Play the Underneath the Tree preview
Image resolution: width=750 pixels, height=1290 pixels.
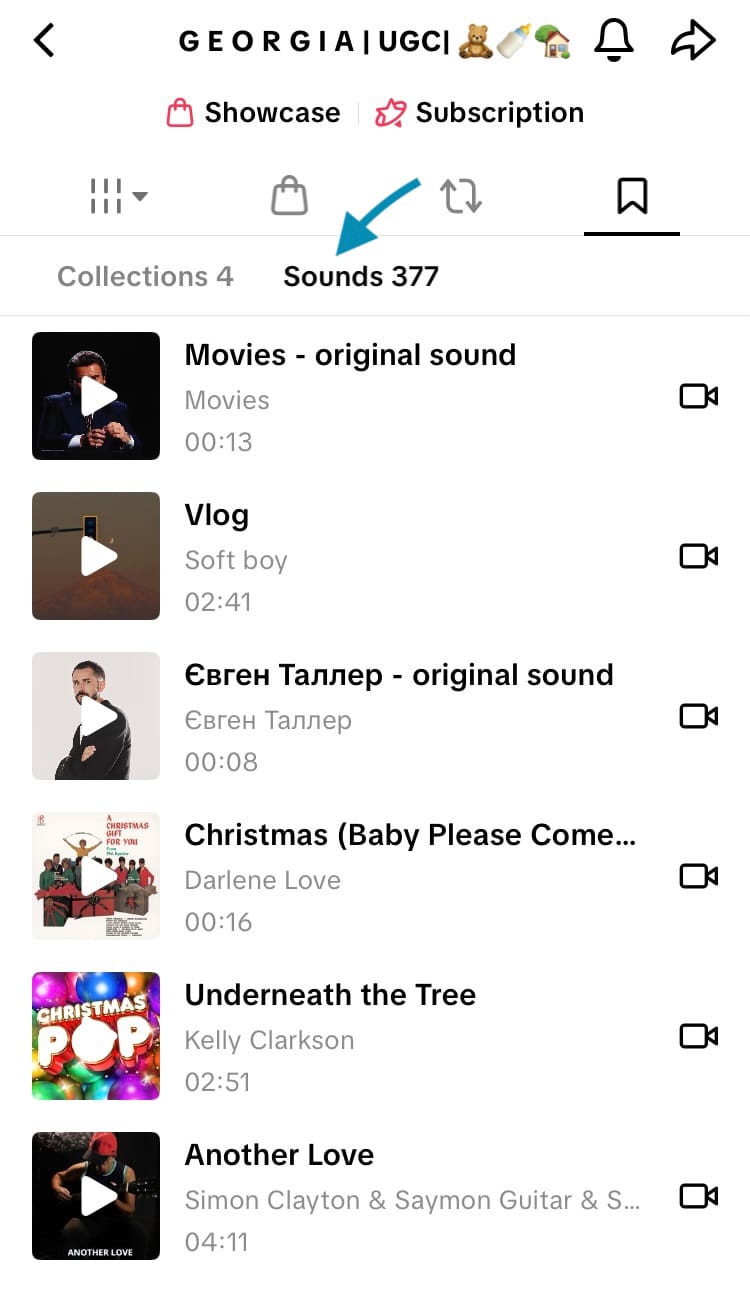point(96,1036)
